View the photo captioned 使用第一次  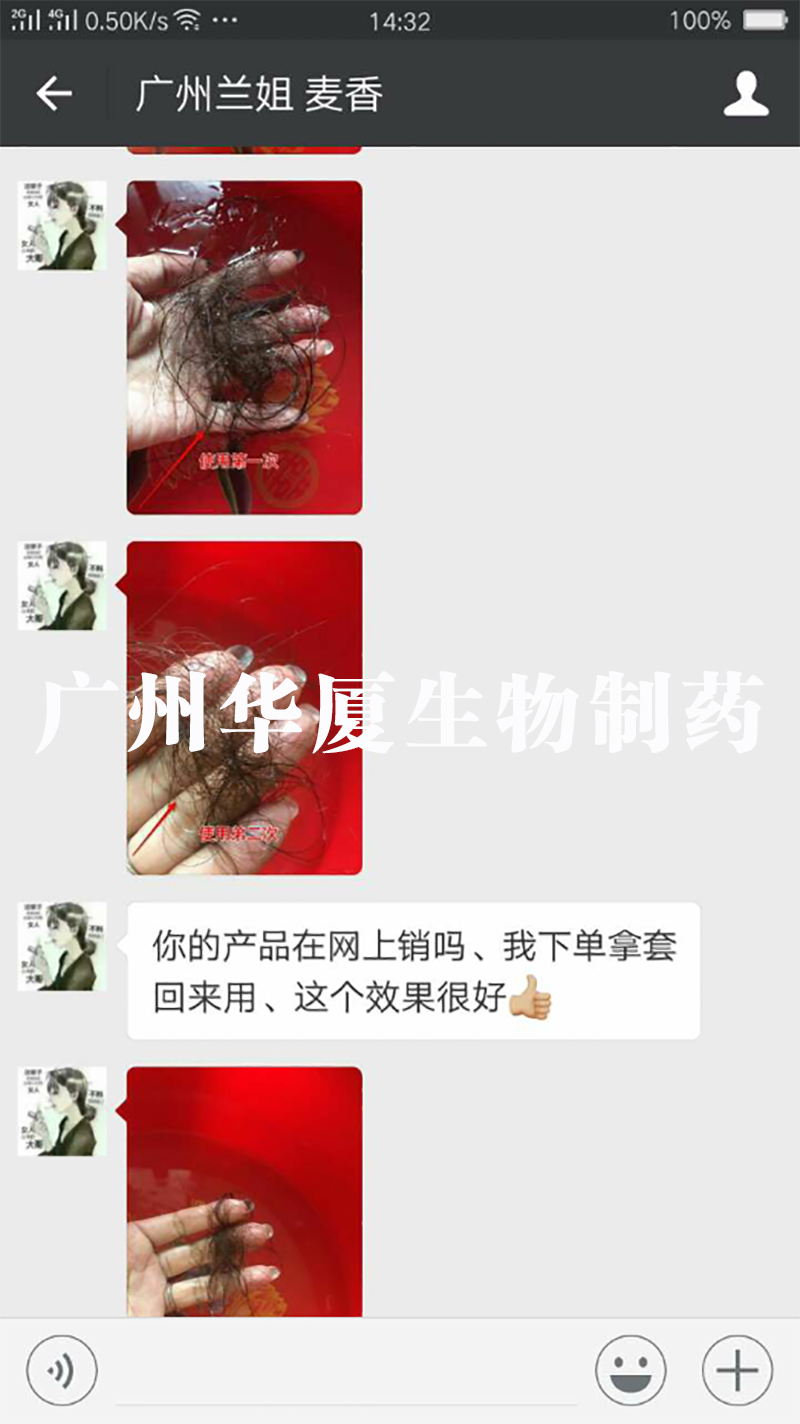tap(244, 347)
